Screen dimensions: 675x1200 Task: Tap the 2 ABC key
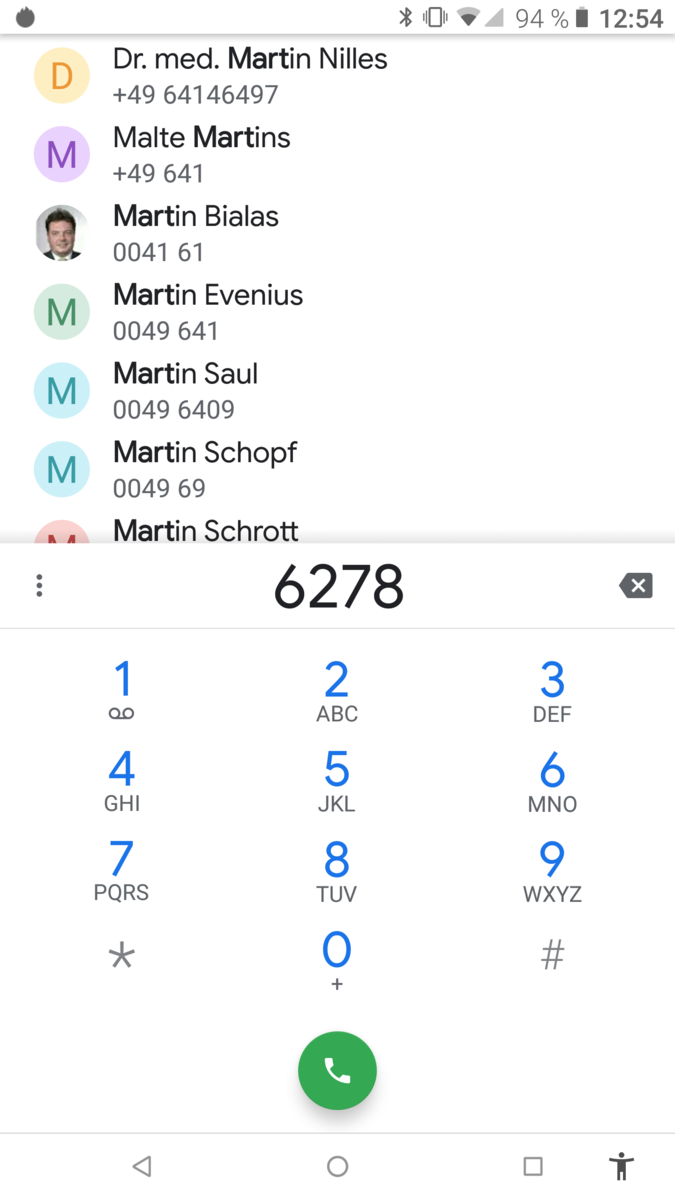pos(337,690)
